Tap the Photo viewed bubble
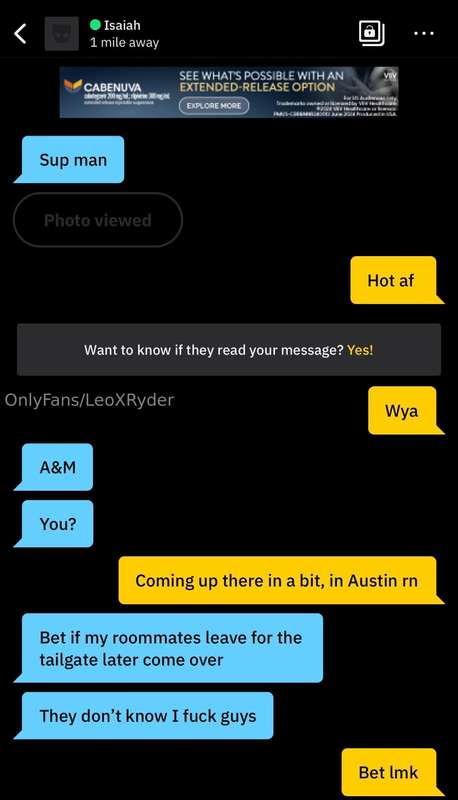The height and width of the screenshot is (800, 458). (x=98, y=220)
